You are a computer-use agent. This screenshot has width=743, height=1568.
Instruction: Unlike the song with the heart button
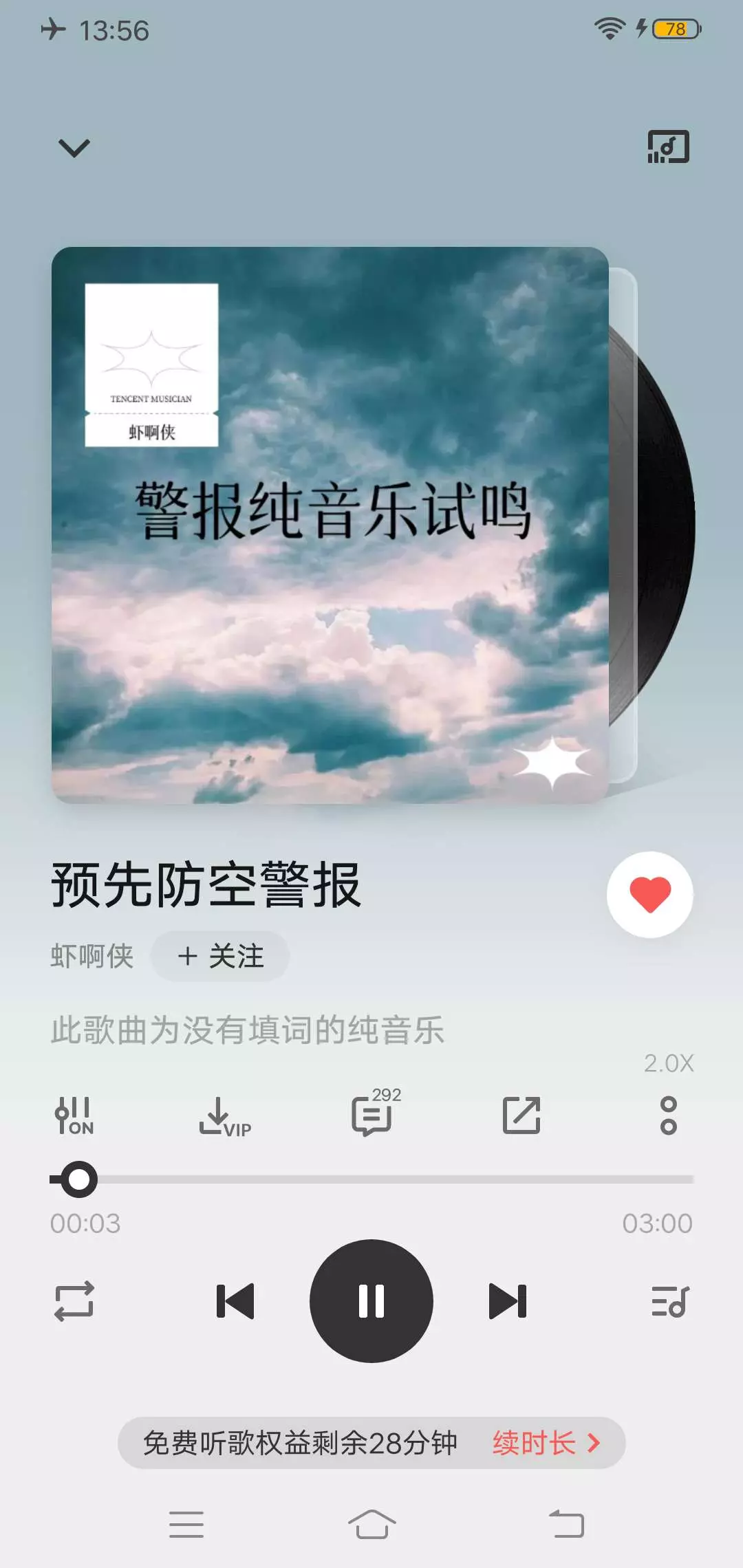click(650, 895)
